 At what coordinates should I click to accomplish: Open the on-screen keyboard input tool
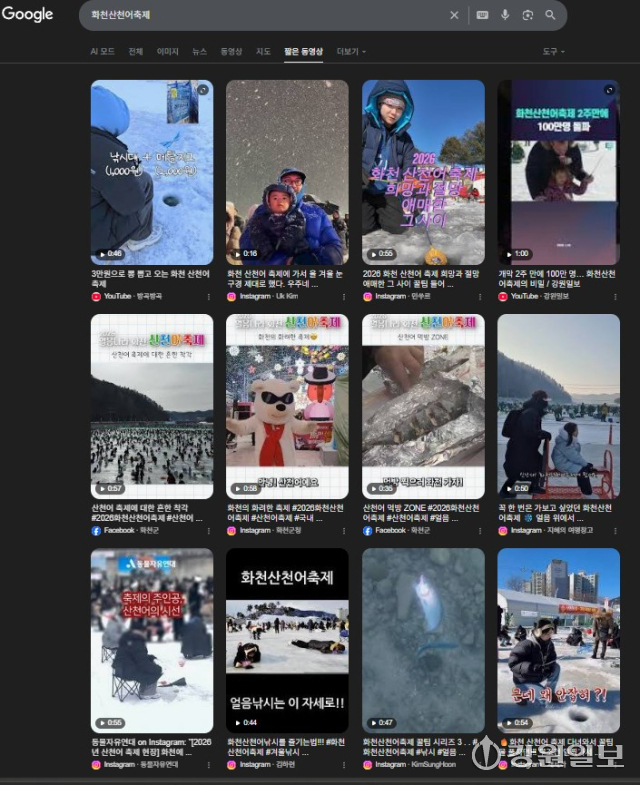pyautogui.click(x=482, y=15)
